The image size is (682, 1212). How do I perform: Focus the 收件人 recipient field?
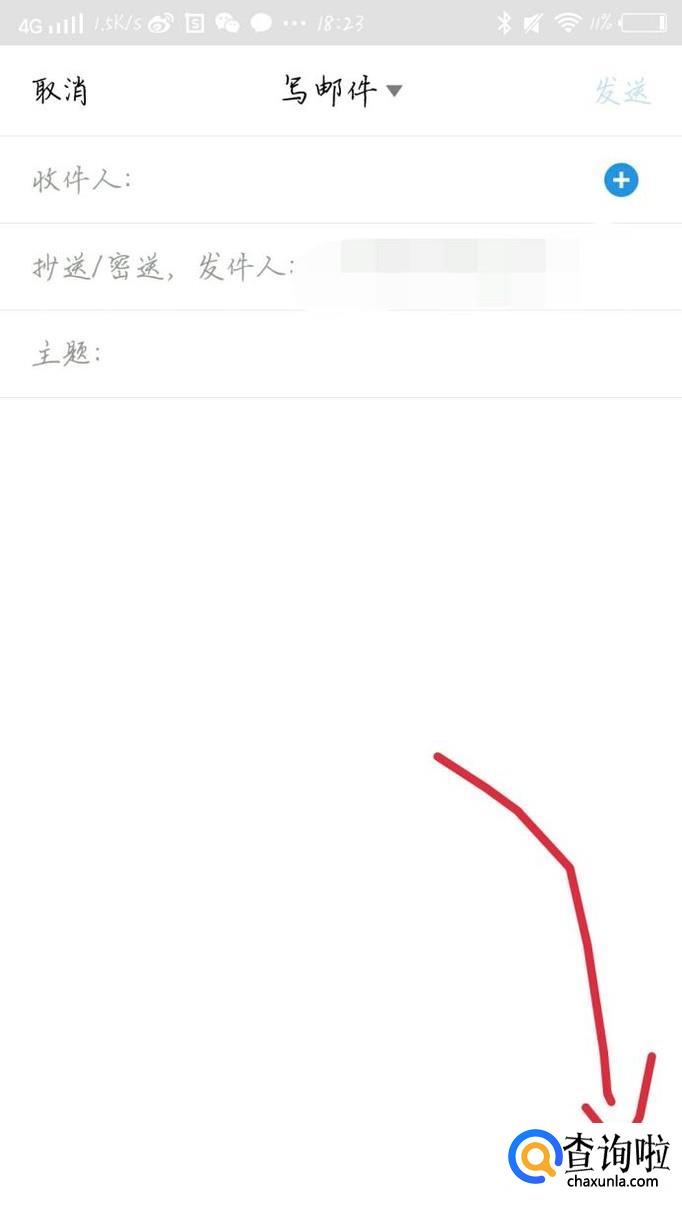click(x=350, y=180)
